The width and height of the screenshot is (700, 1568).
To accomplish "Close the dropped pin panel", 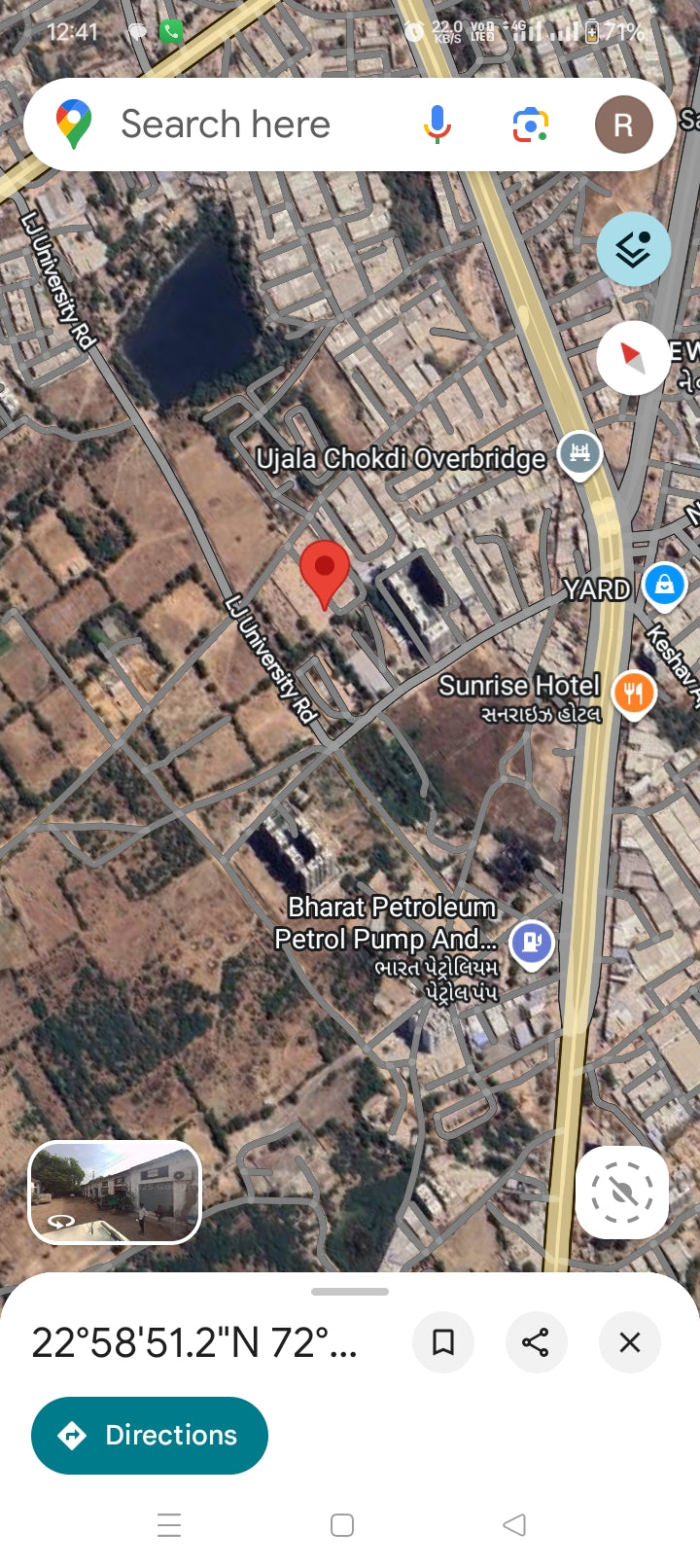I will [629, 1342].
